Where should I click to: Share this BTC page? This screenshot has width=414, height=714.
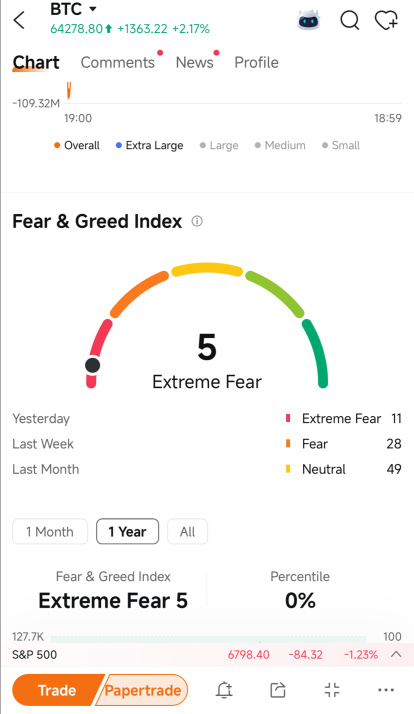(x=278, y=690)
